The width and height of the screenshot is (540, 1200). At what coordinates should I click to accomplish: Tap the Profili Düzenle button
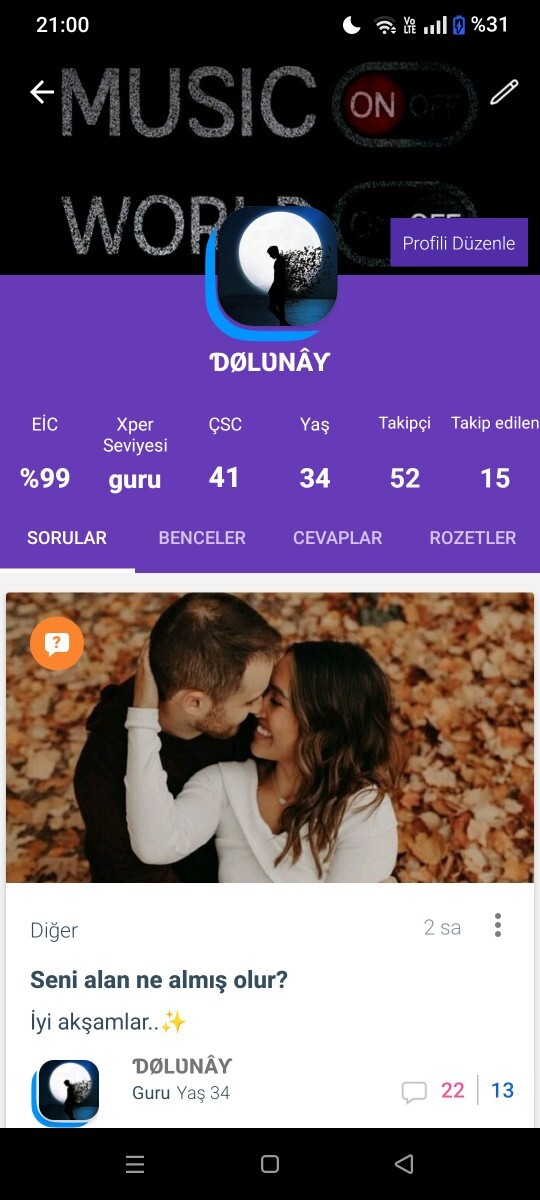tap(459, 243)
